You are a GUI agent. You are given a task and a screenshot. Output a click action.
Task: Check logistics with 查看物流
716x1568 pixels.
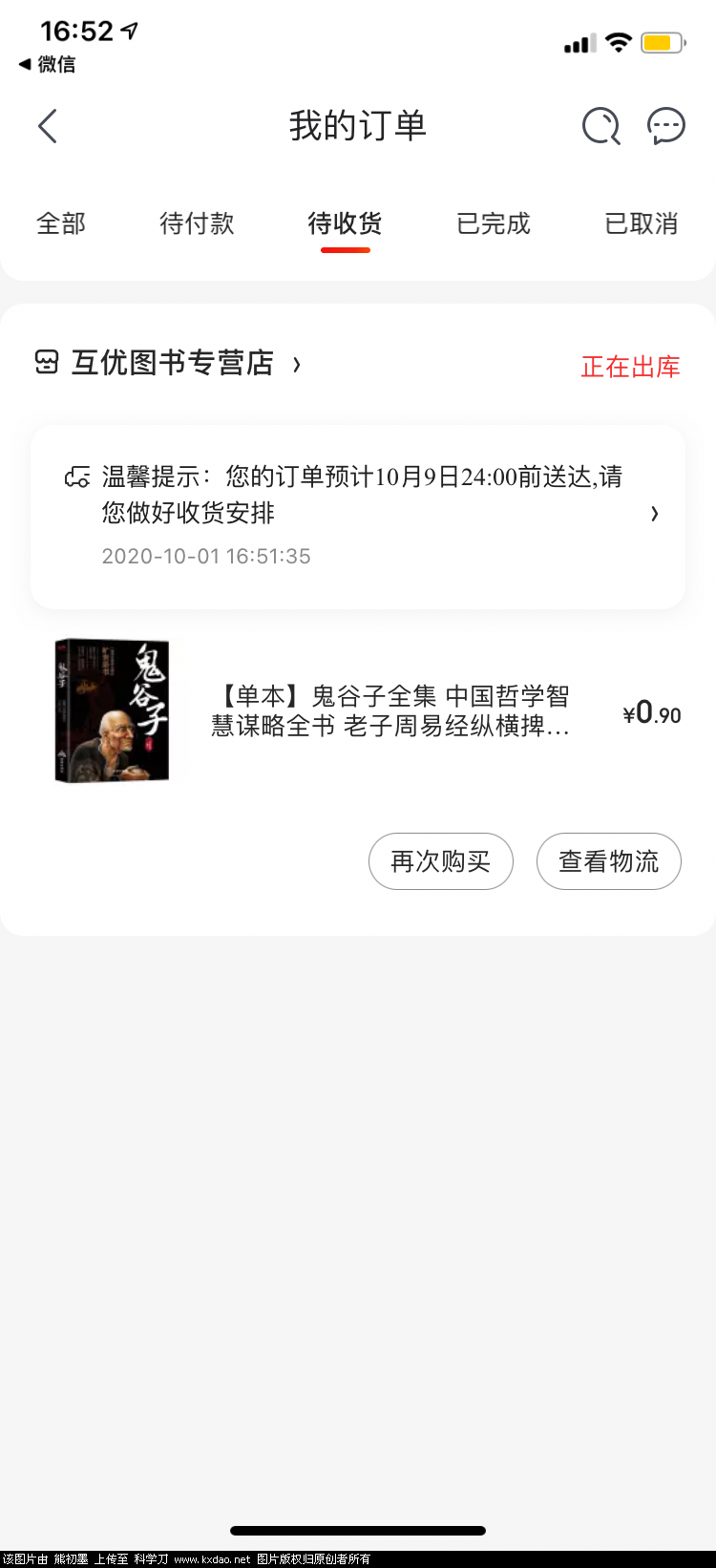click(608, 861)
